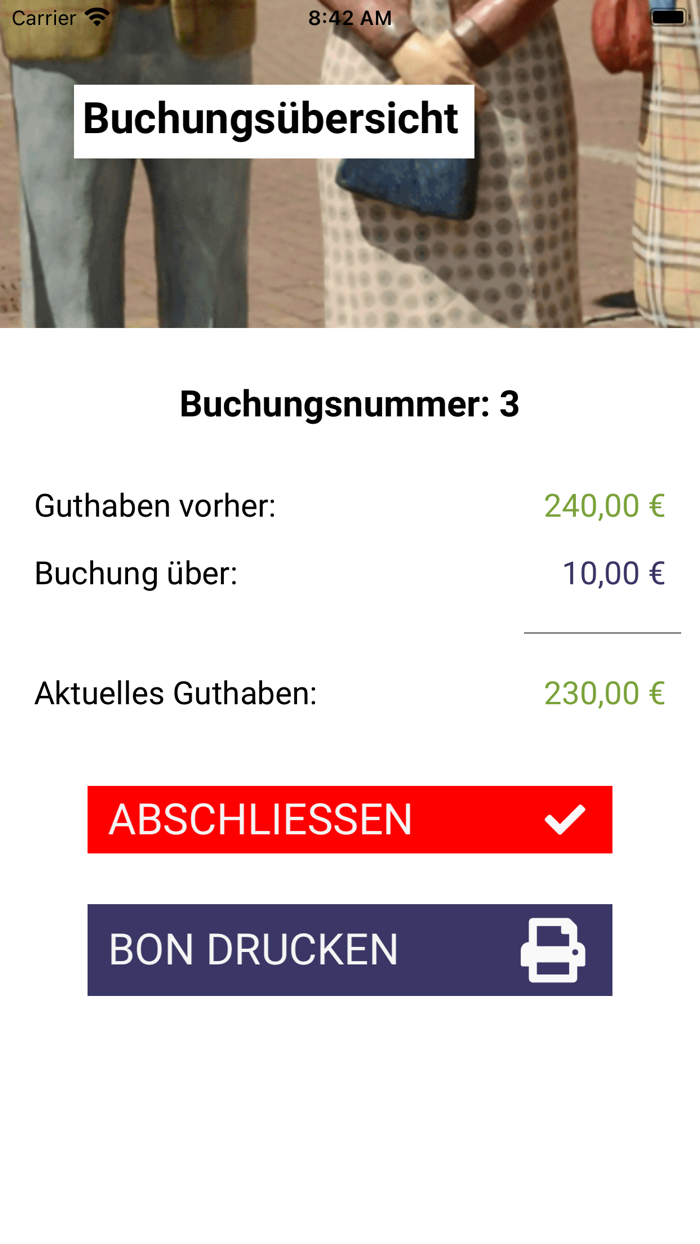700x1244 pixels.
Task: Print the receipt with BON DRUCKEN
Action: [349, 949]
